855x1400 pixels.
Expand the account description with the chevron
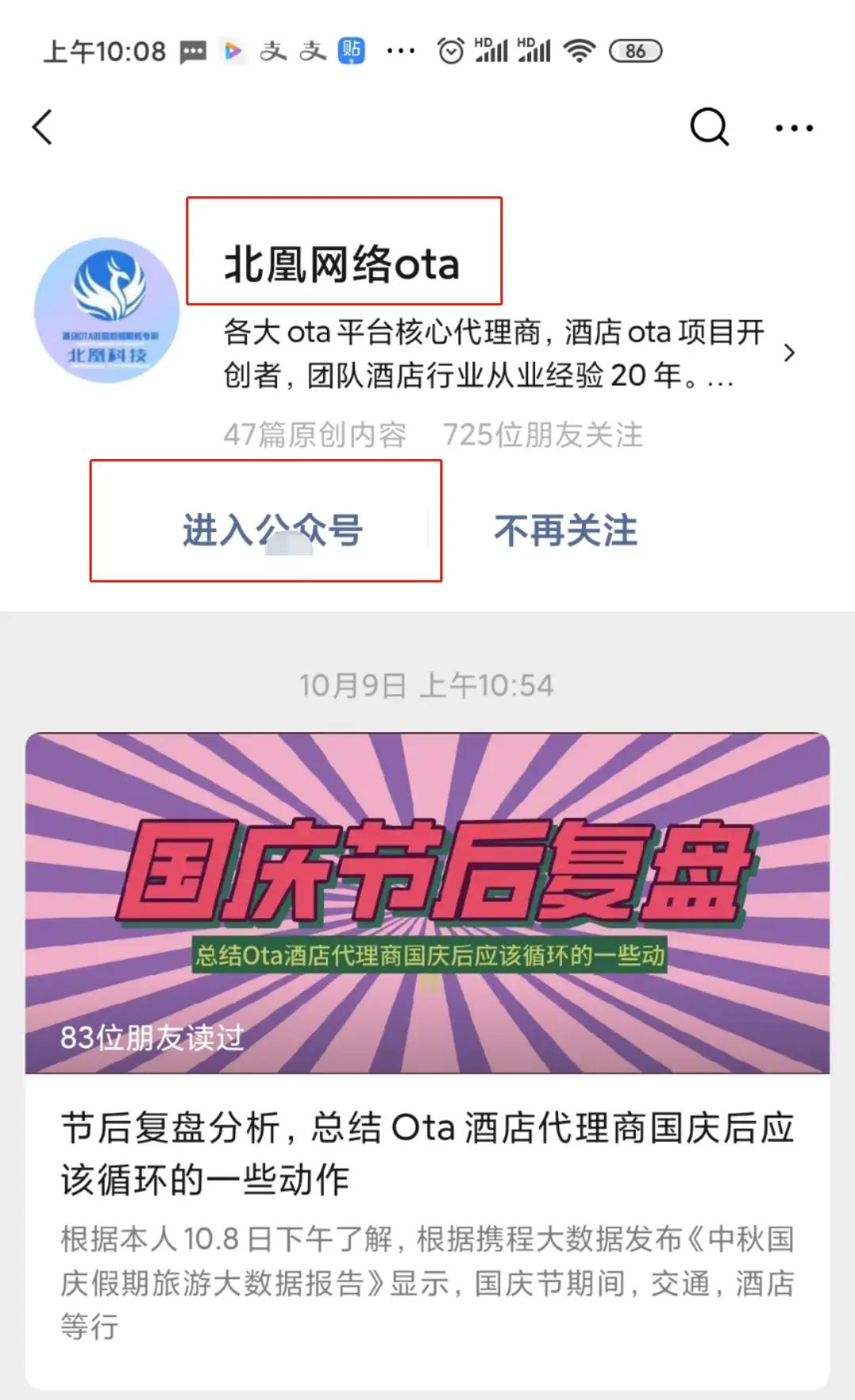click(x=788, y=353)
